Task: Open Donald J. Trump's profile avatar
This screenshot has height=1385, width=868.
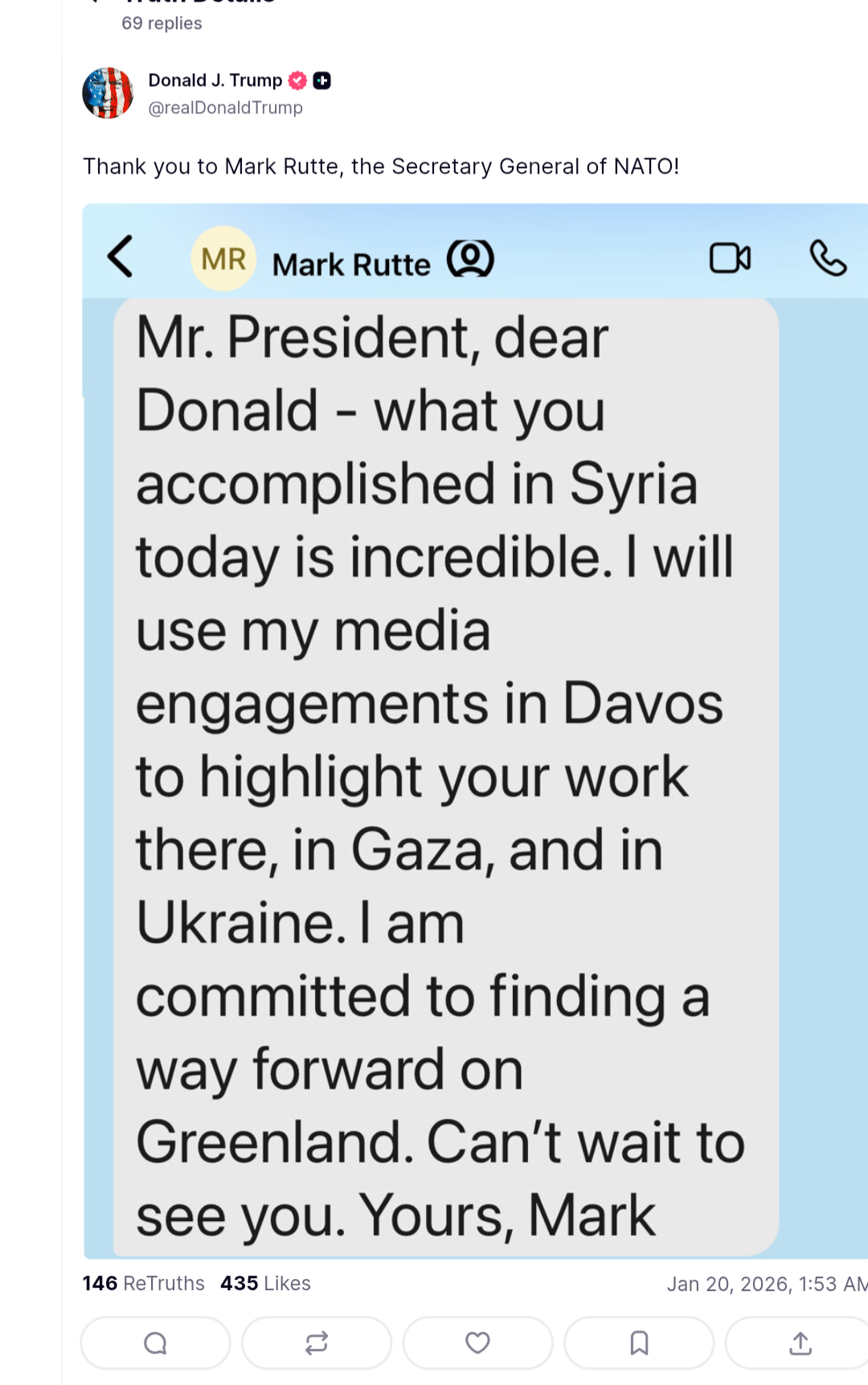Action: point(108,93)
